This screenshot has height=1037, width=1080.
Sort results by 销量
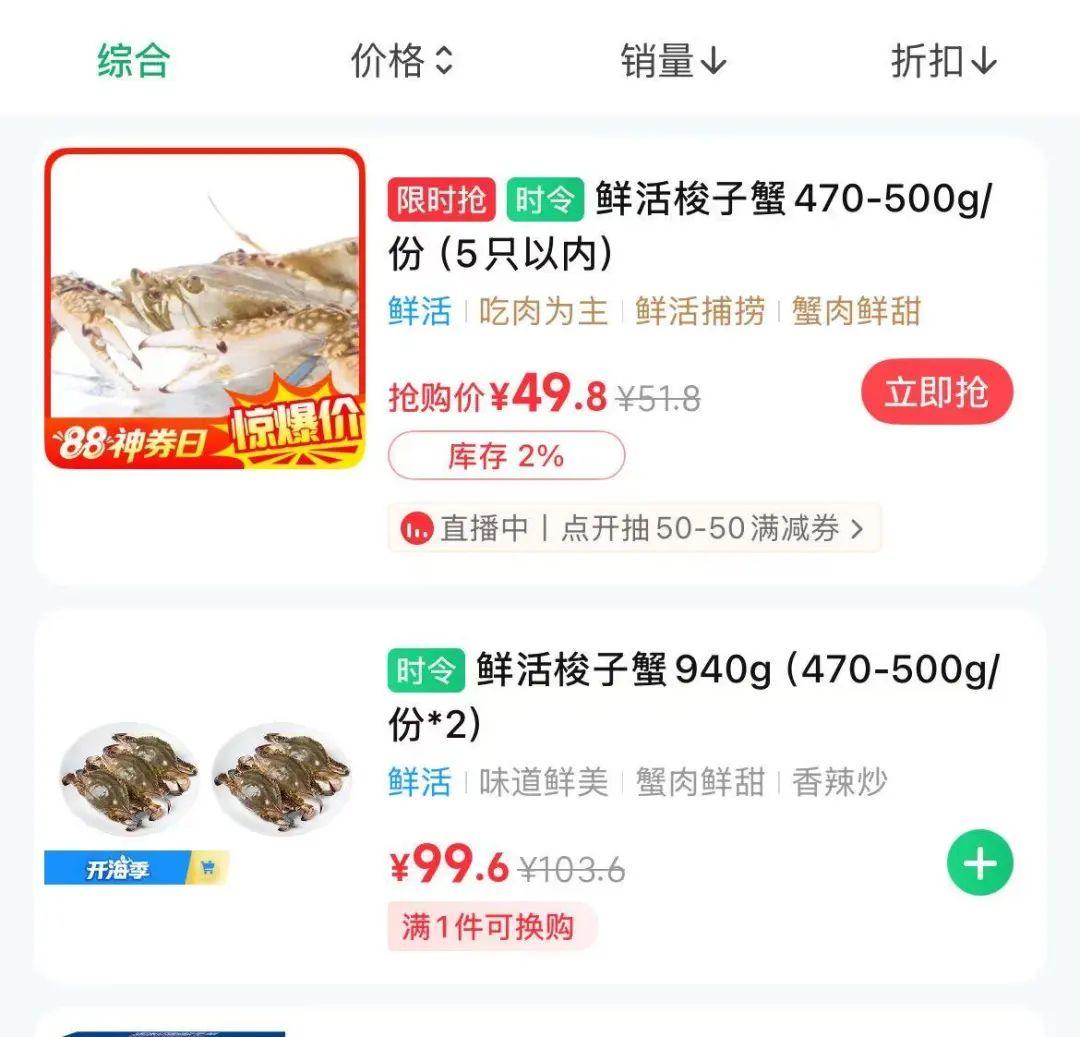coord(673,61)
